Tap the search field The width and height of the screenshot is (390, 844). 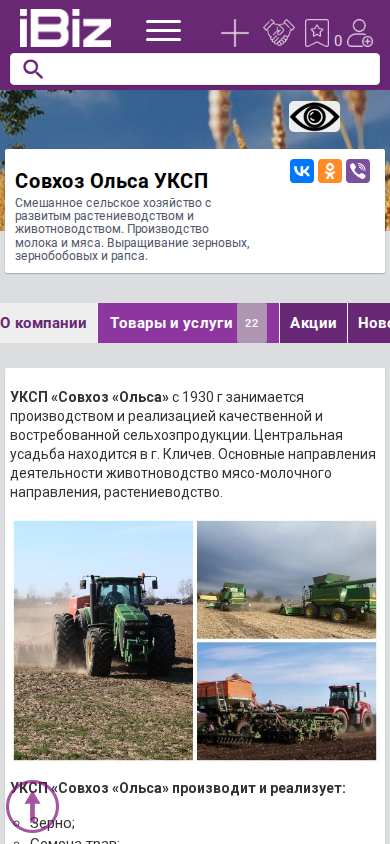pyautogui.click(x=195, y=69)
